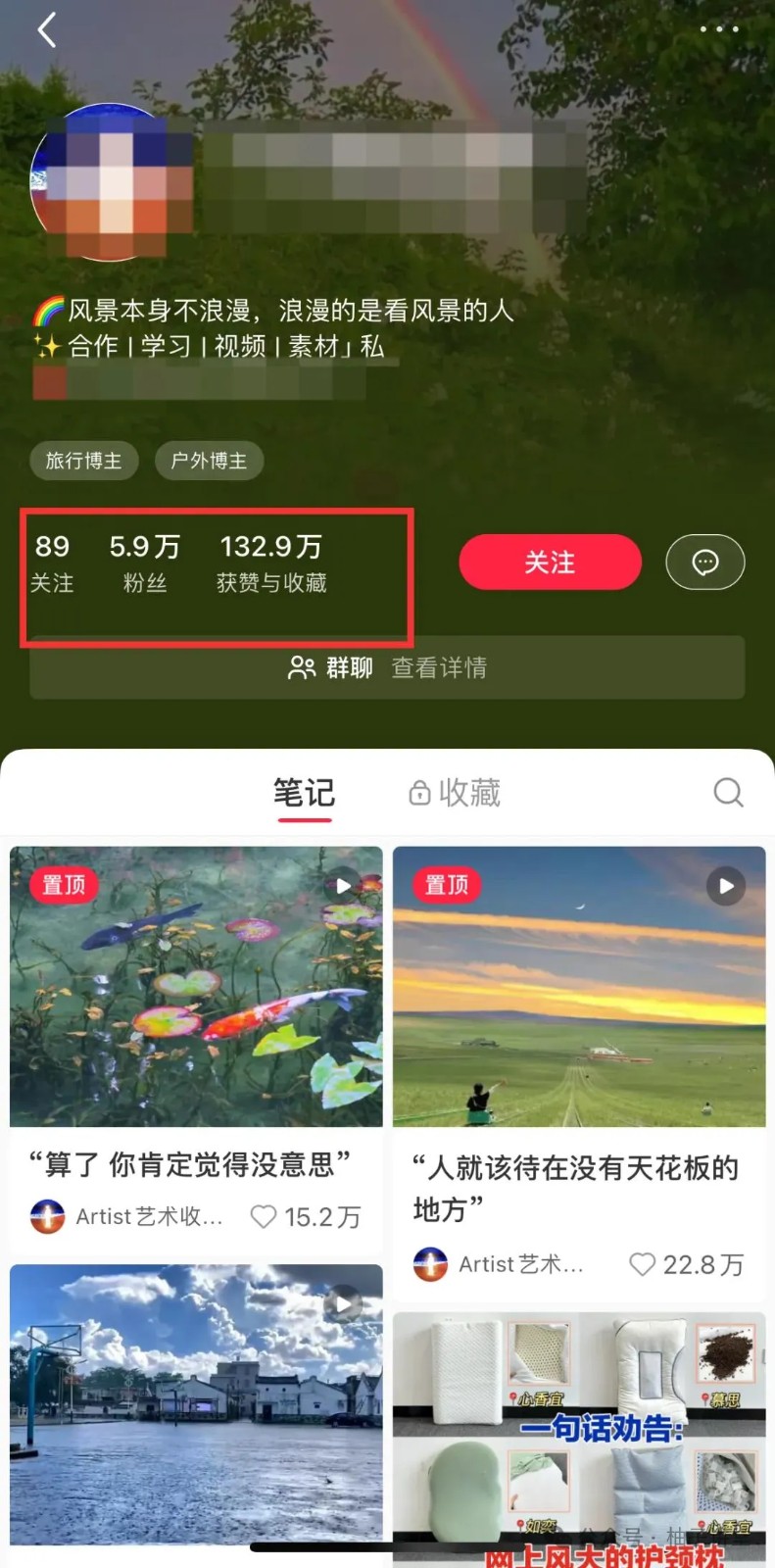Open the pinned grassland sunset video note
Viewport: 775px width, 1568px height.
tap(578, 986)
